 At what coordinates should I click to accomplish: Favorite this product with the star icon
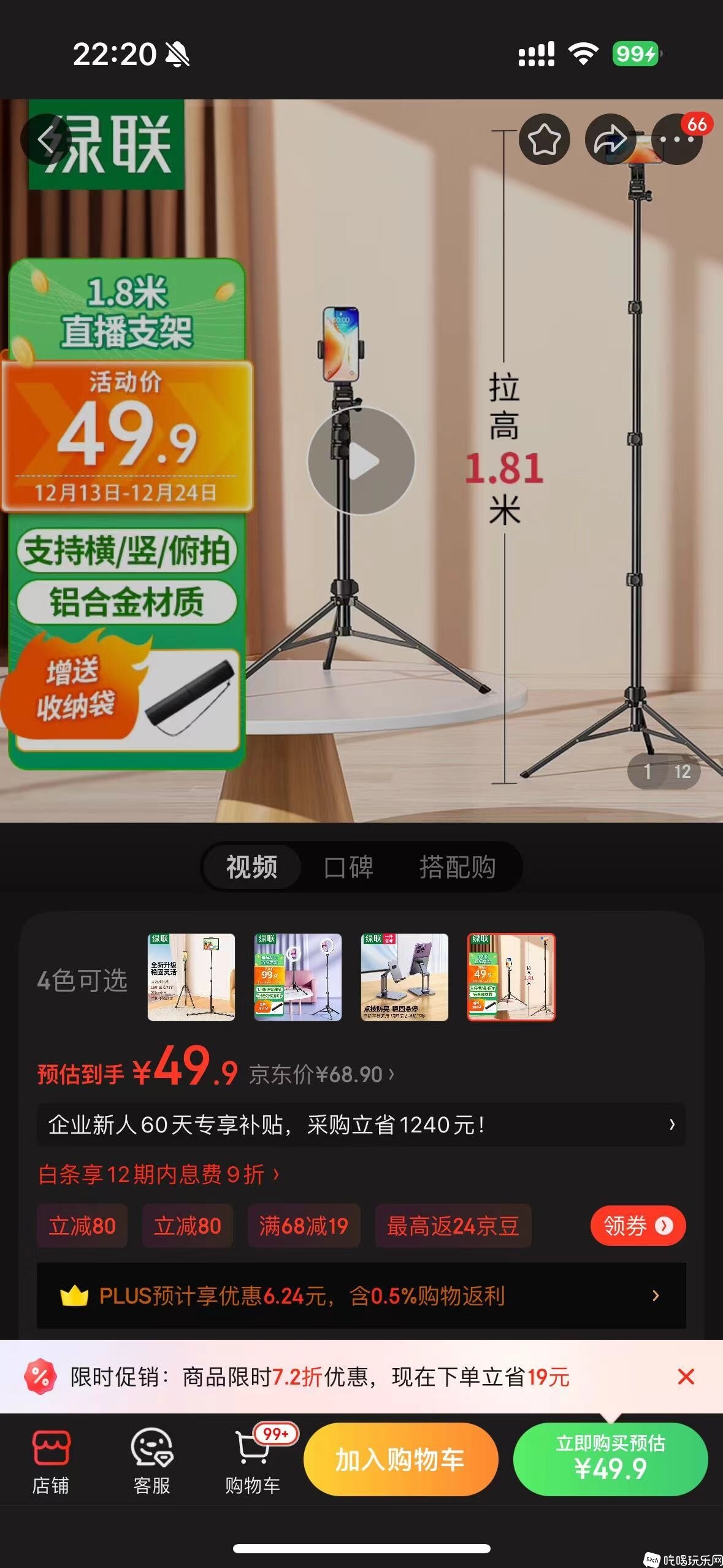(544, 140)
